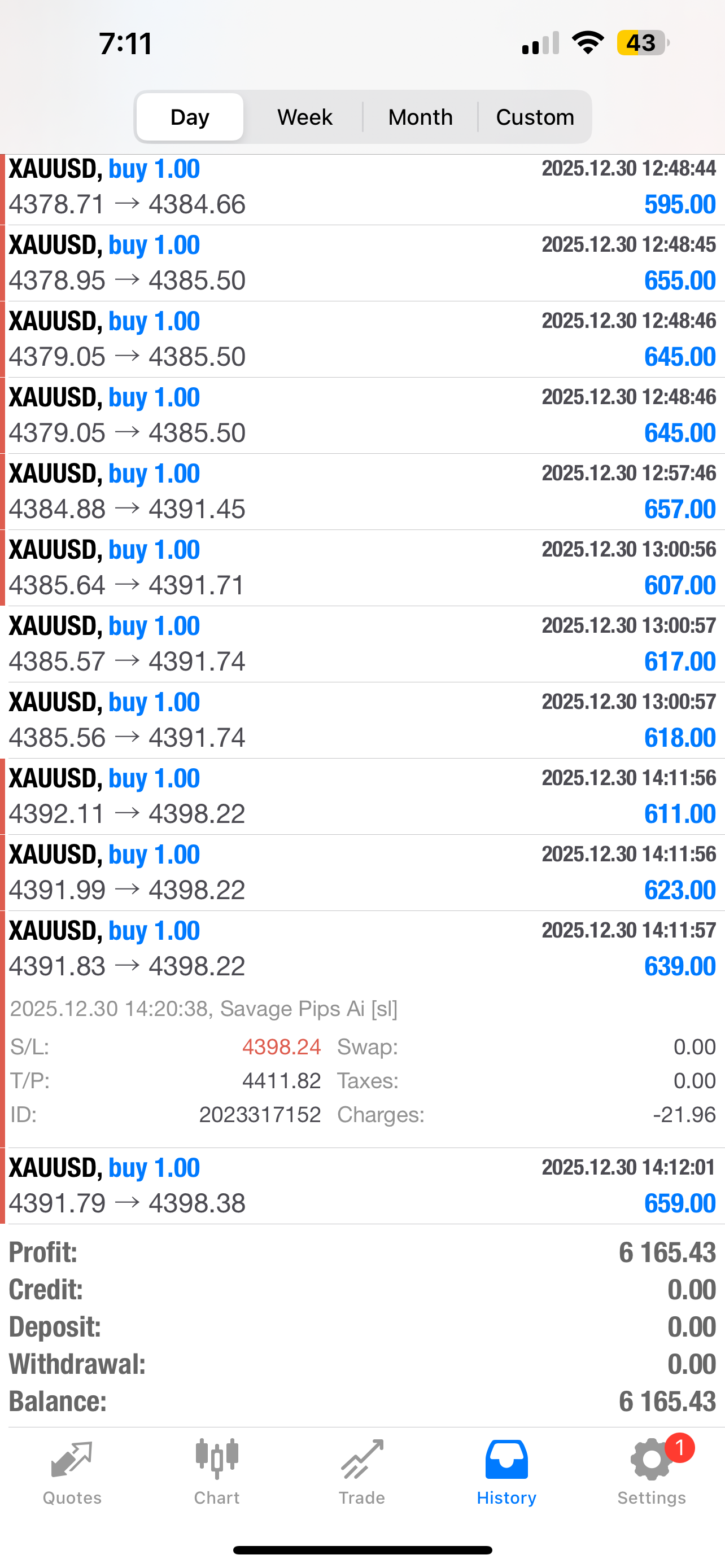Screen dimensions: 725x1568
Task: Switch to the Month view
Action: tap(420, 116)
